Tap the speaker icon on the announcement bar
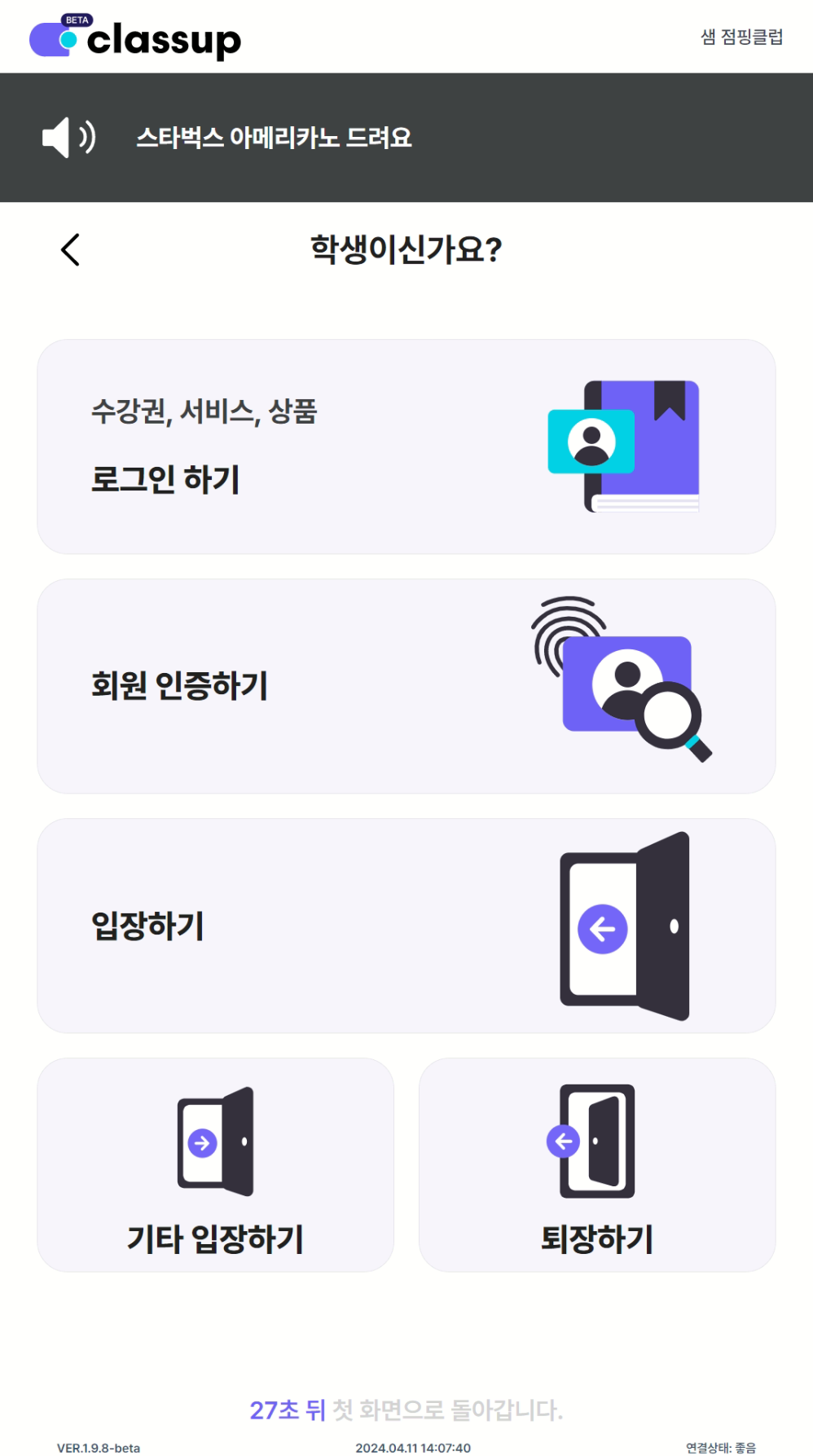This screenshot has height=1456, width=813. 68,137
